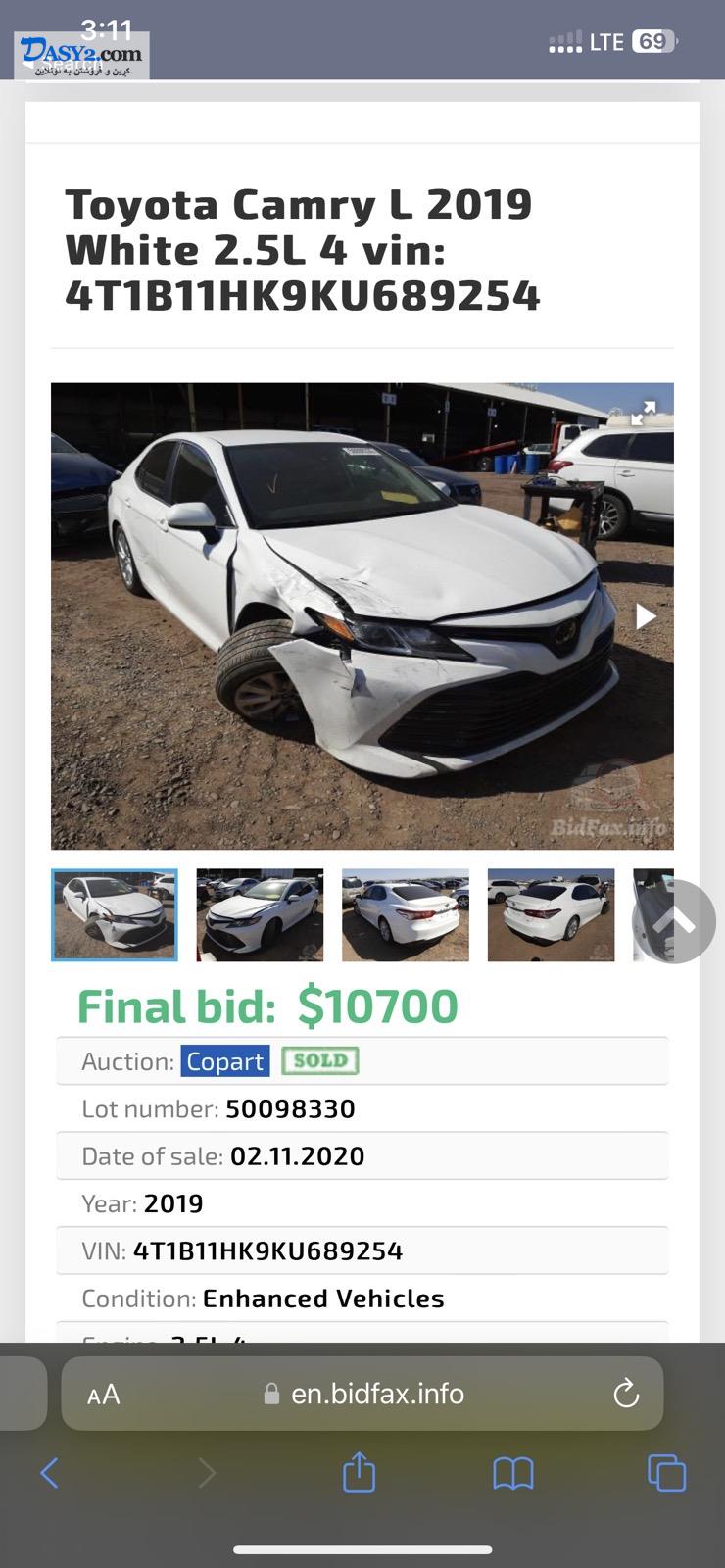Image resolution: width=725 pixels, height=1568 pixels.
Task: Reload the page
Action: 625,1394
